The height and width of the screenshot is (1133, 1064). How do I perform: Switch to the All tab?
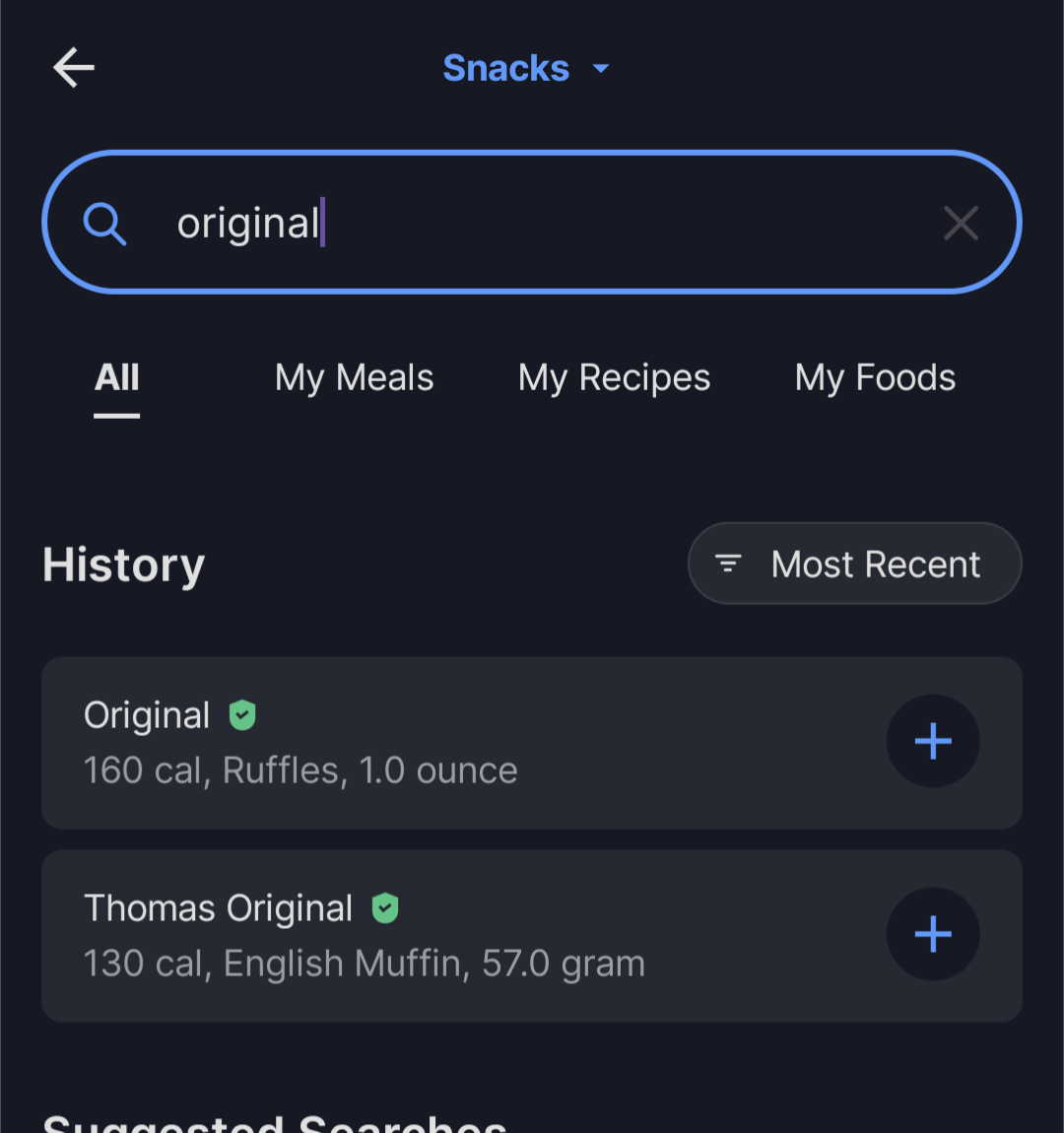[117, 378]
